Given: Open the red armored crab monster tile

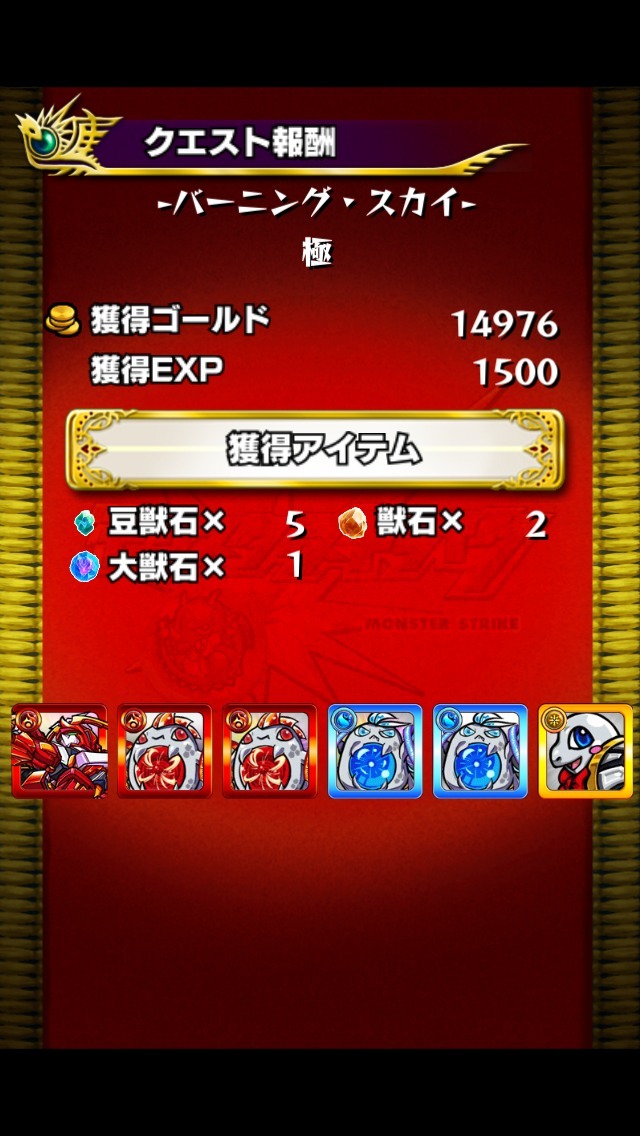Looking at the screenshot, I should pos(59,751).
